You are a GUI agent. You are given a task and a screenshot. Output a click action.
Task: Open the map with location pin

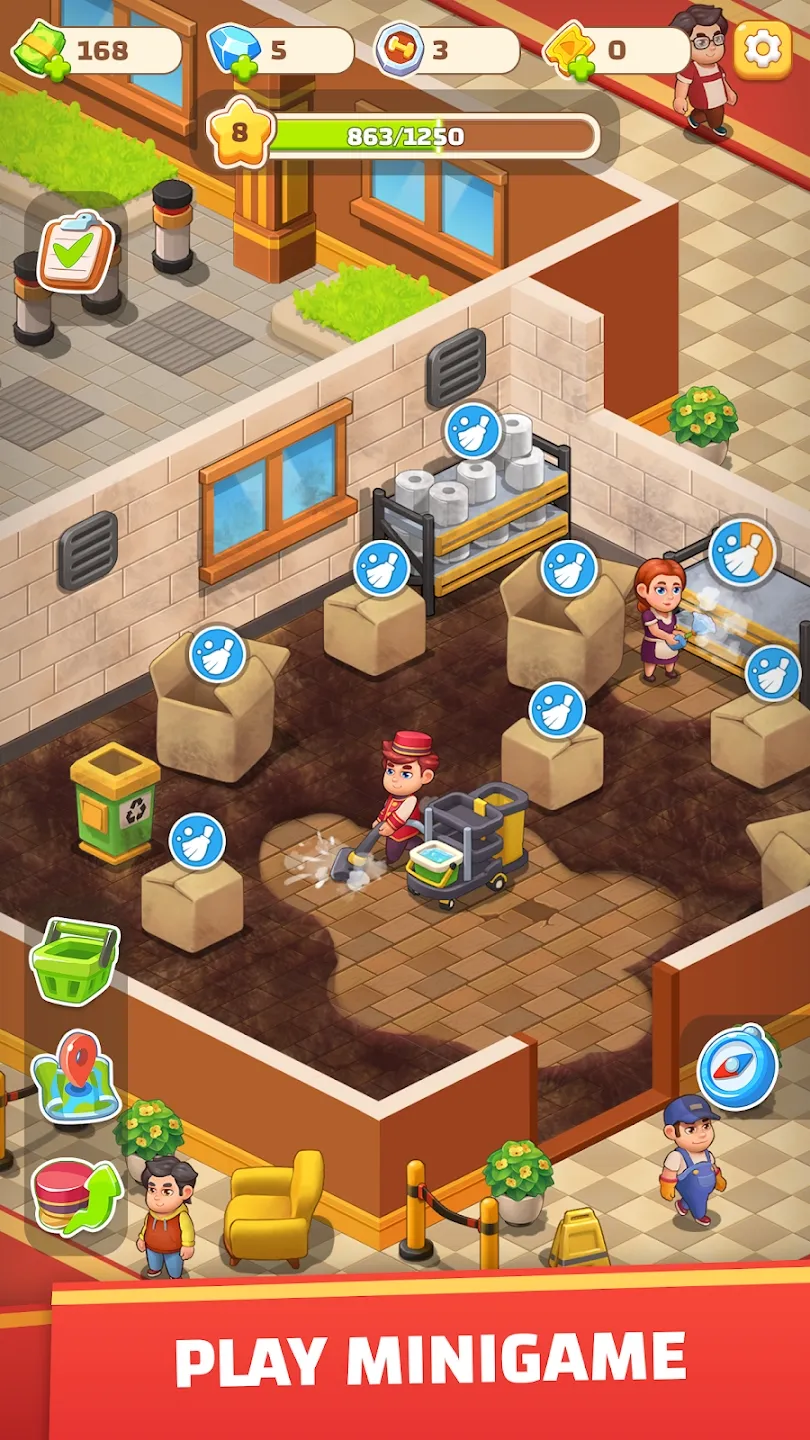[x=75, y=1078]
